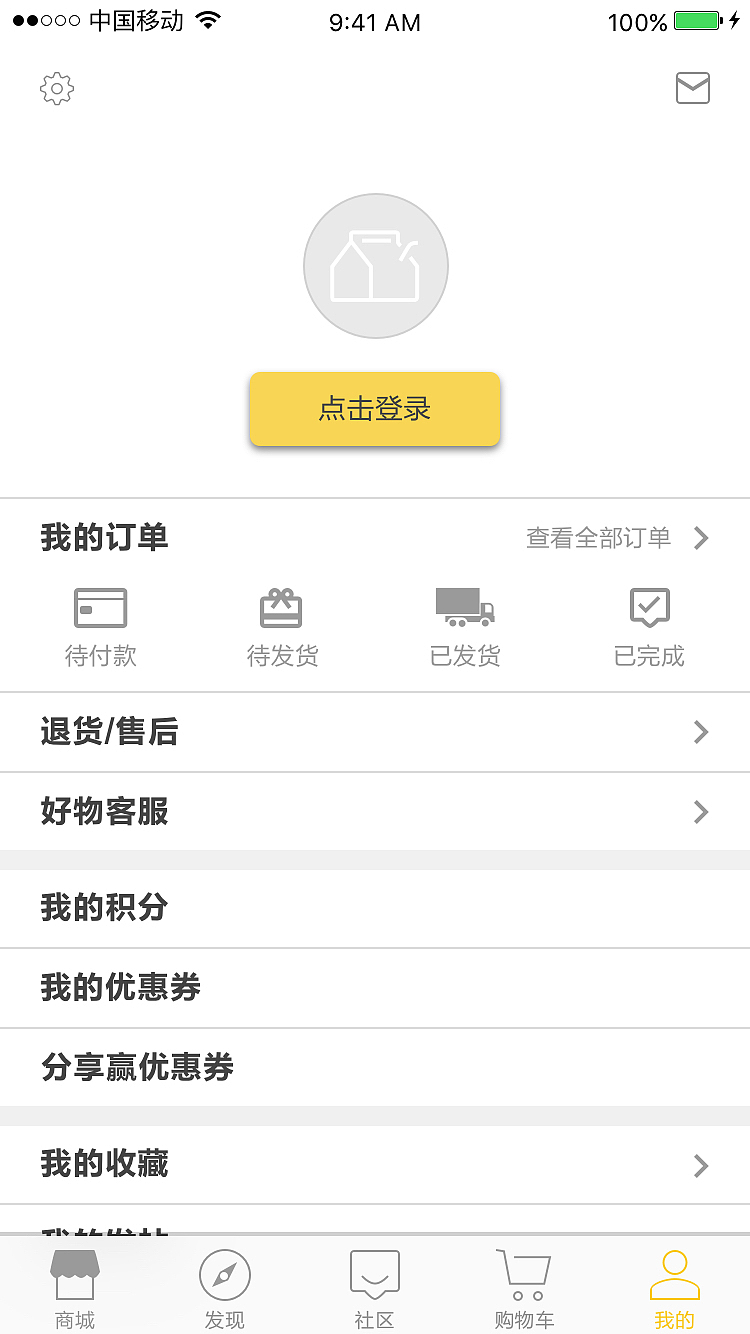This screenshot has height=1334, width=750.
Task: Select the 待付款 pending payment icon
Action: coord(100,607)
